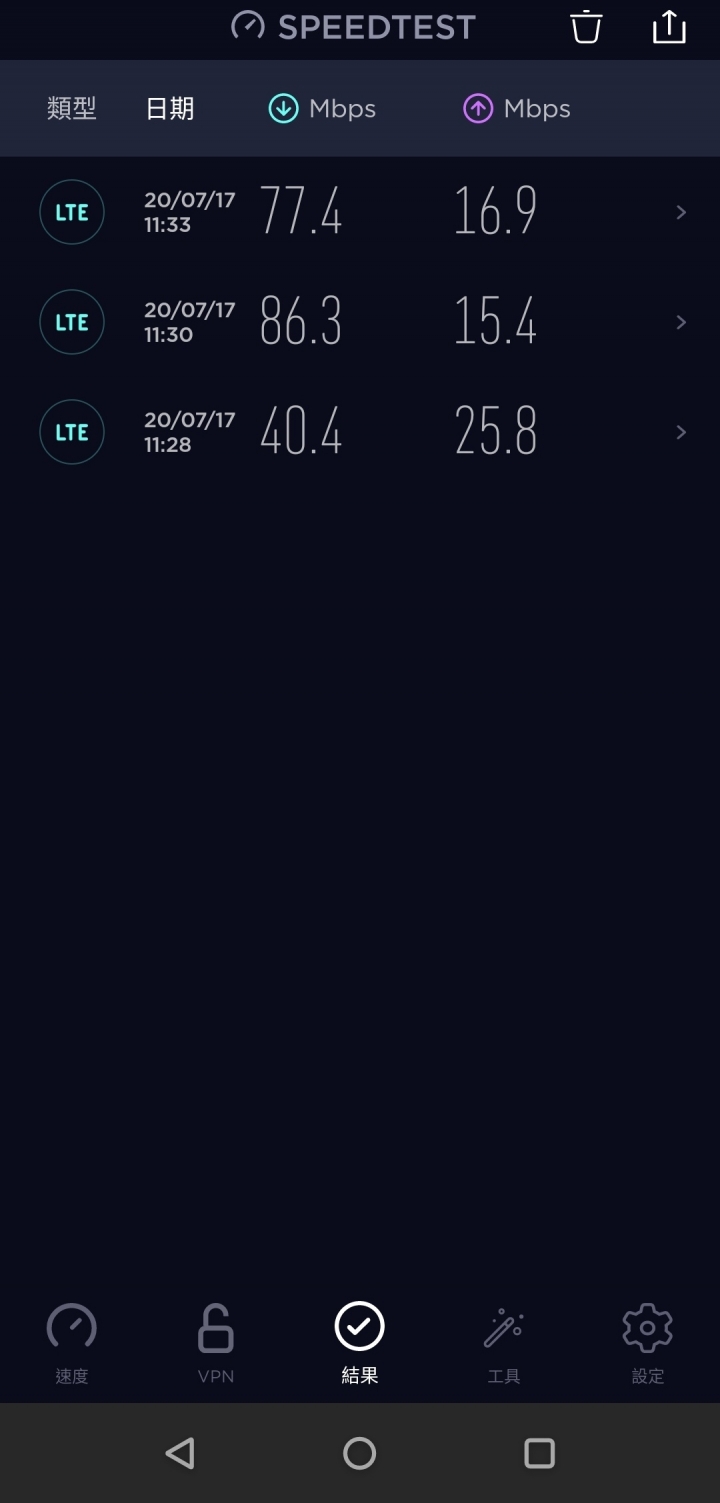Image resolution: width=720 pixels, height=1503 pixels.
Task: Switch to the 速度 tab
Action: click(72, 1345)
